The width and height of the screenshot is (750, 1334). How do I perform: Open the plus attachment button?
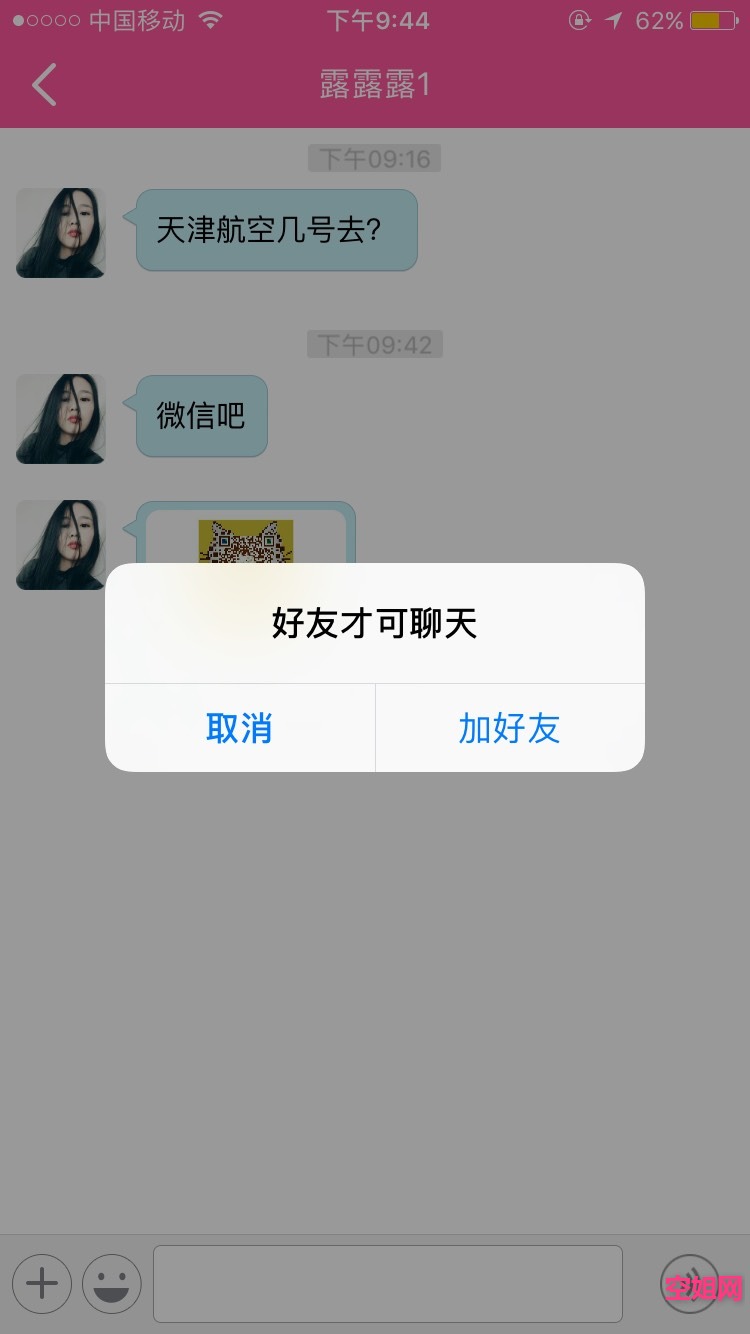pyautogui.click(x=42, y=1283)
